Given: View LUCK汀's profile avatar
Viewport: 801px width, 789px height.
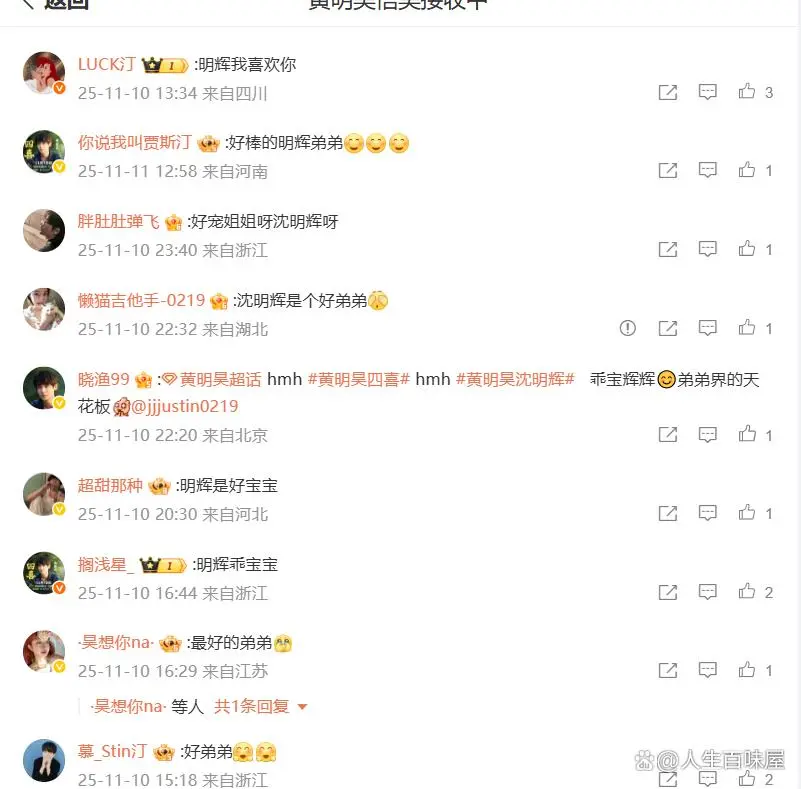Looking at the screenshot, I should pos(44,73).
